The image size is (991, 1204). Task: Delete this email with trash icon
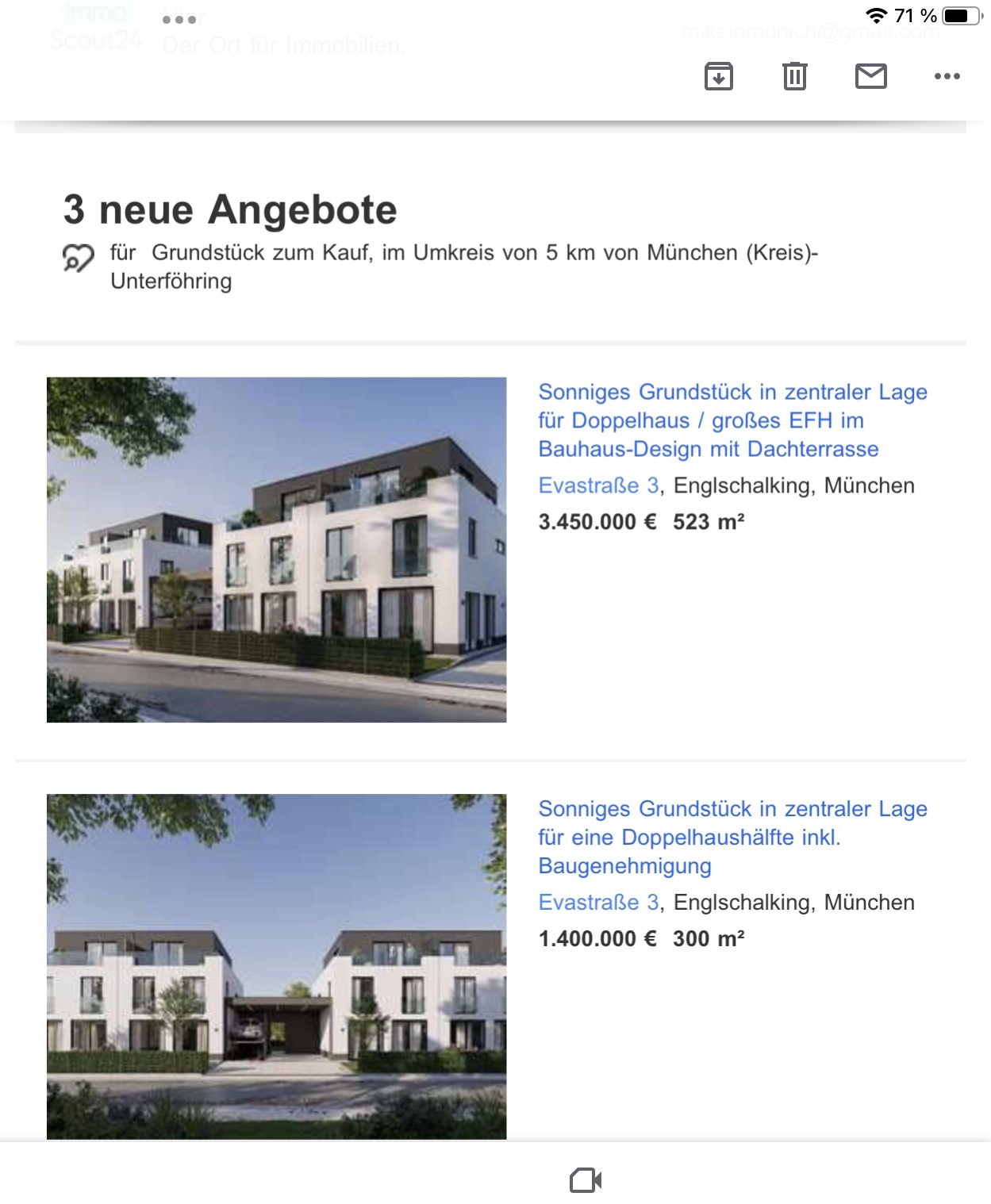[x=794, y=76]
